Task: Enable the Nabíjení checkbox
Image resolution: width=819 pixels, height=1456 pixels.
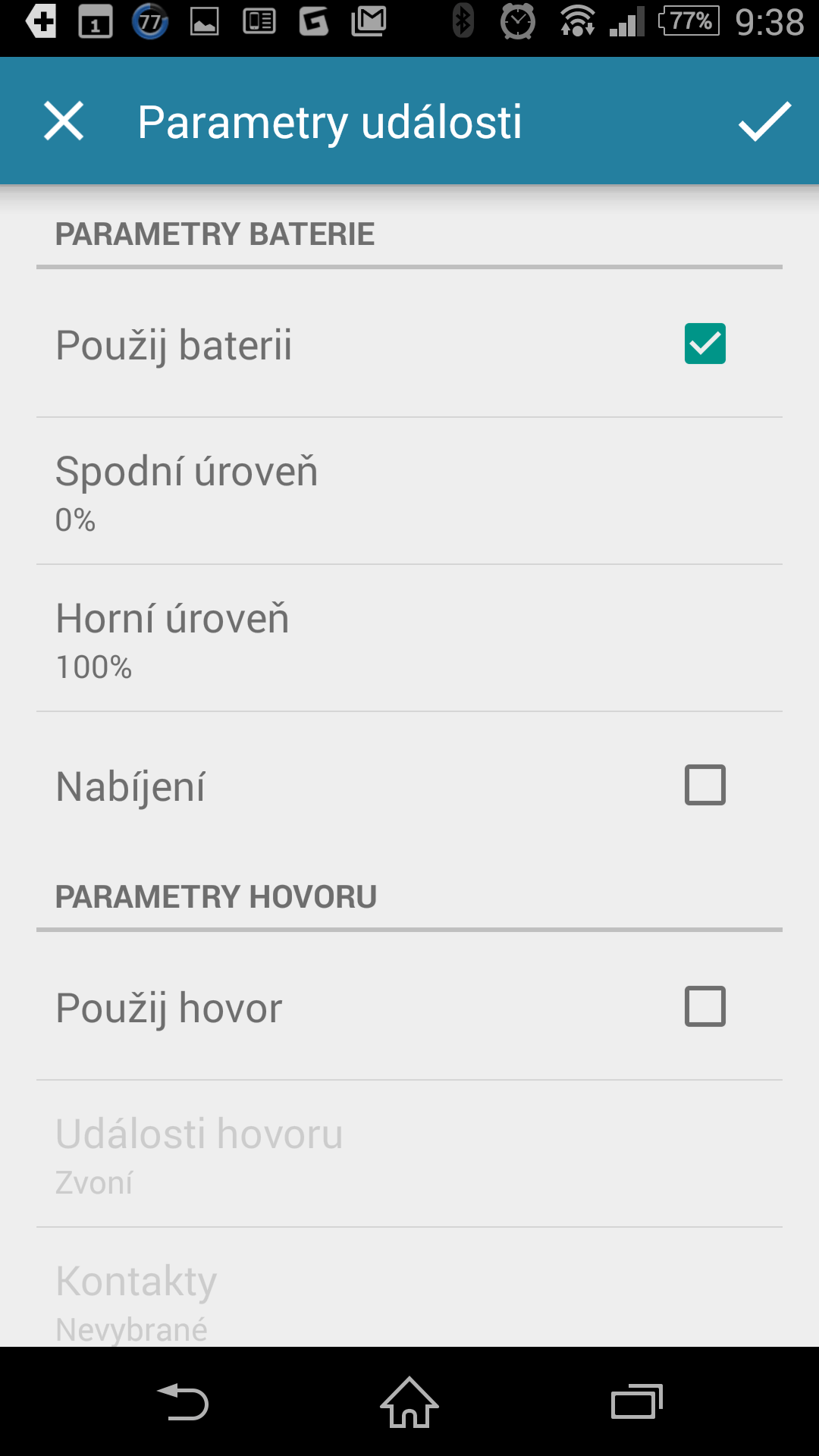Action: (705, 785)
